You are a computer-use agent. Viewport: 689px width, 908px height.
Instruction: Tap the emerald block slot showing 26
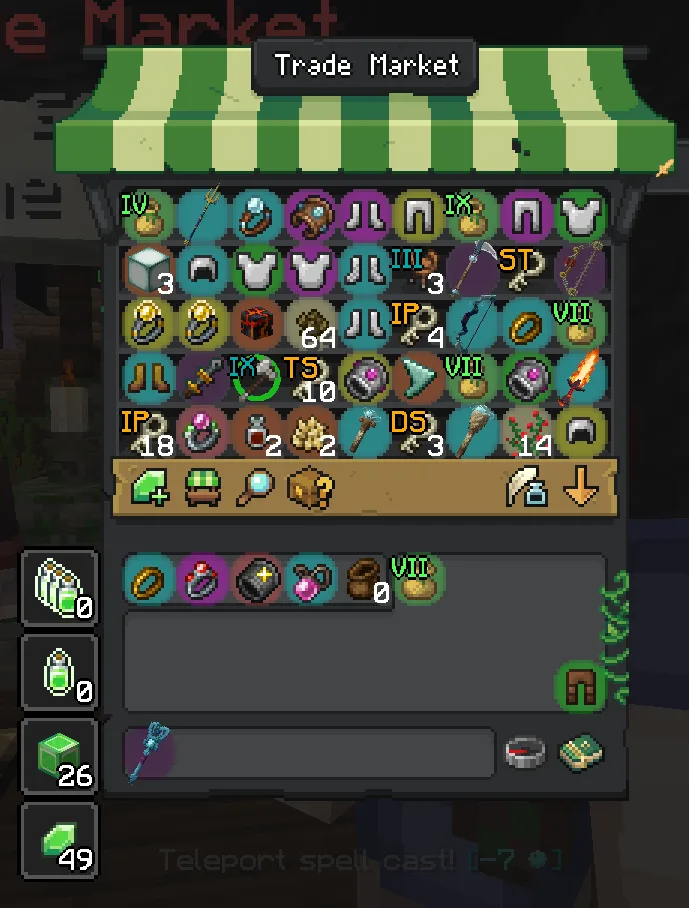click(60, 757)
